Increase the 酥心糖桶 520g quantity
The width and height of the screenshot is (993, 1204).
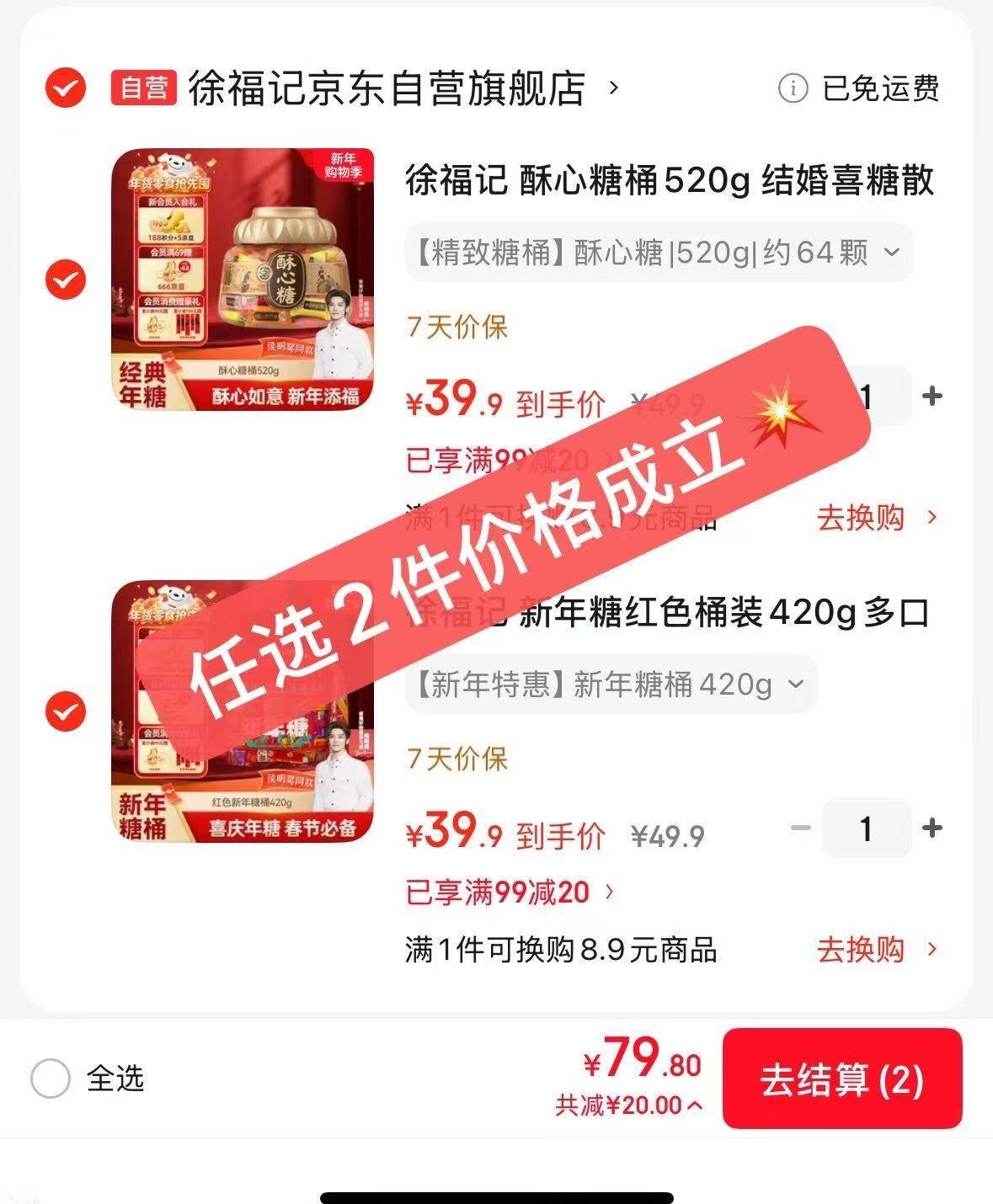[x=932, y=397]
